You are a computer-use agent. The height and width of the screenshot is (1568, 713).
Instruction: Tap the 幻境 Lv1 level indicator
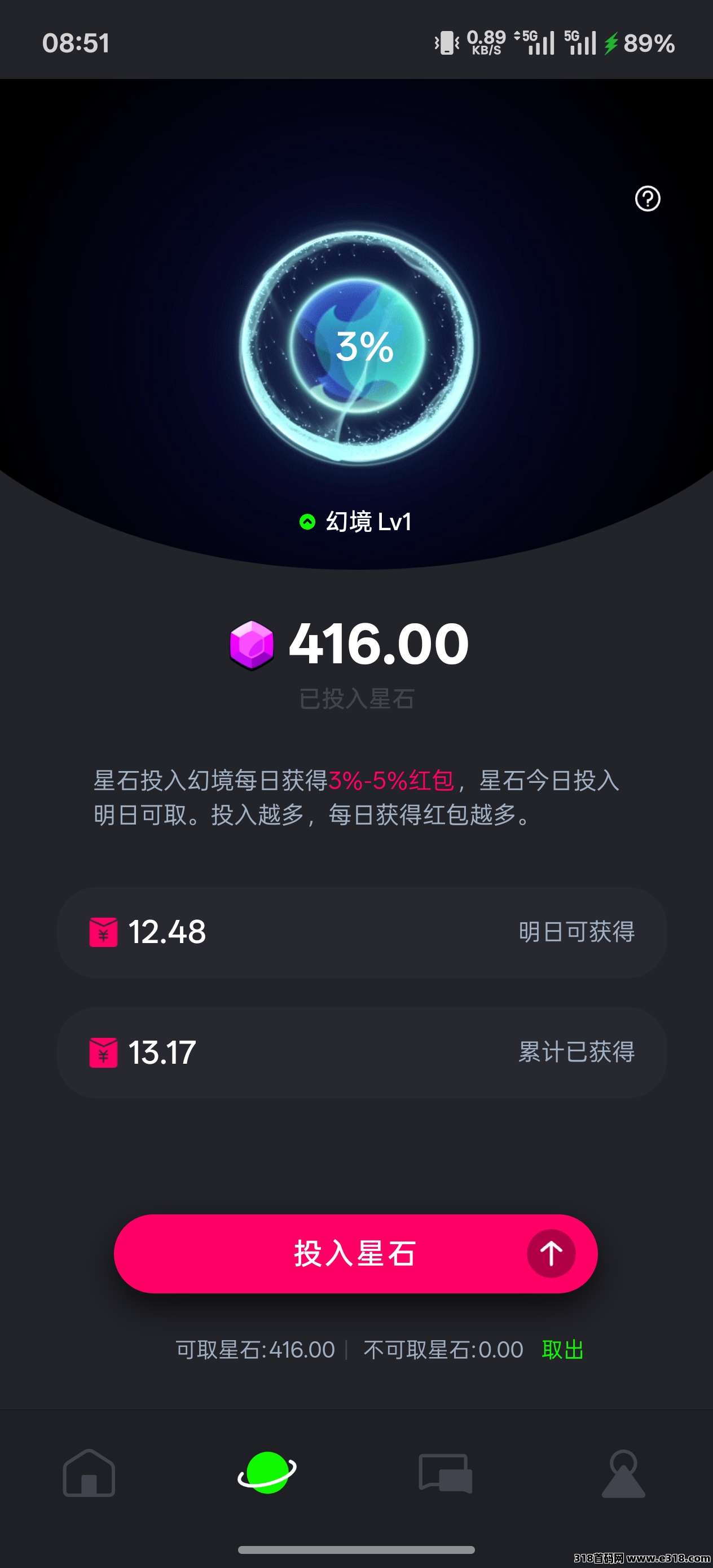[356, 522]
